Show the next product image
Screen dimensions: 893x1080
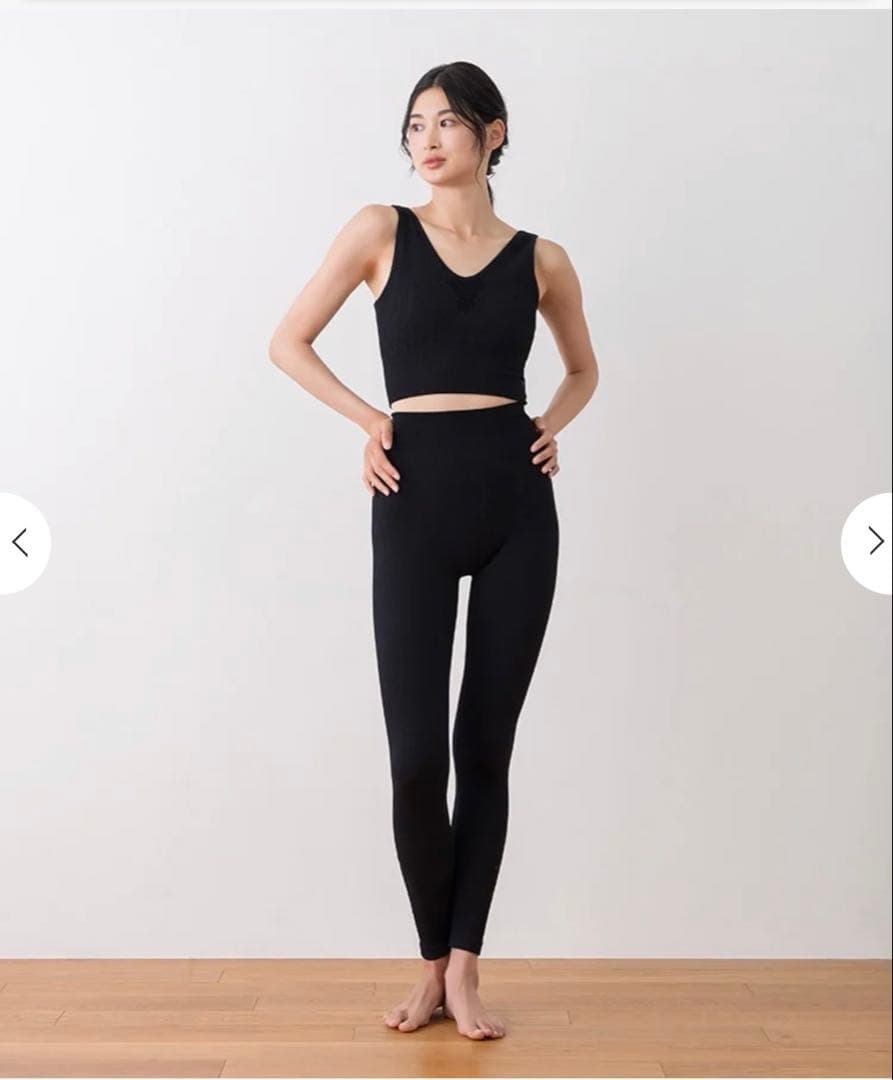point(872,542)
